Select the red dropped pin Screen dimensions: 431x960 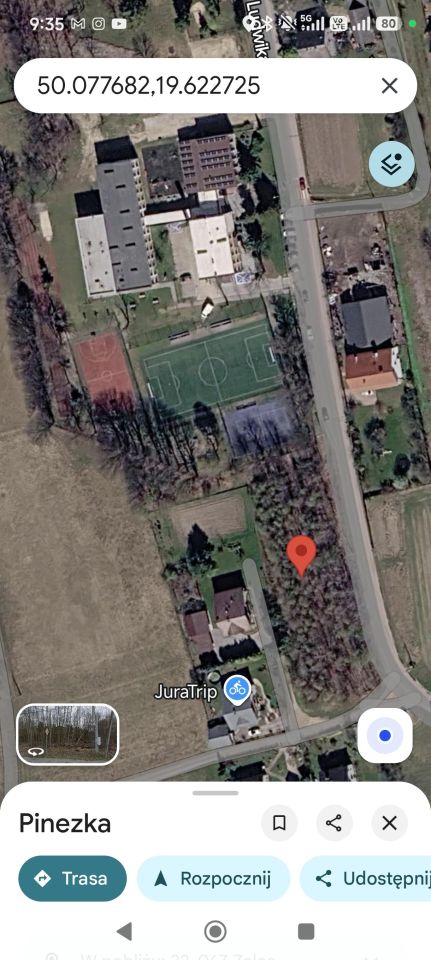(x=301, y=555)
